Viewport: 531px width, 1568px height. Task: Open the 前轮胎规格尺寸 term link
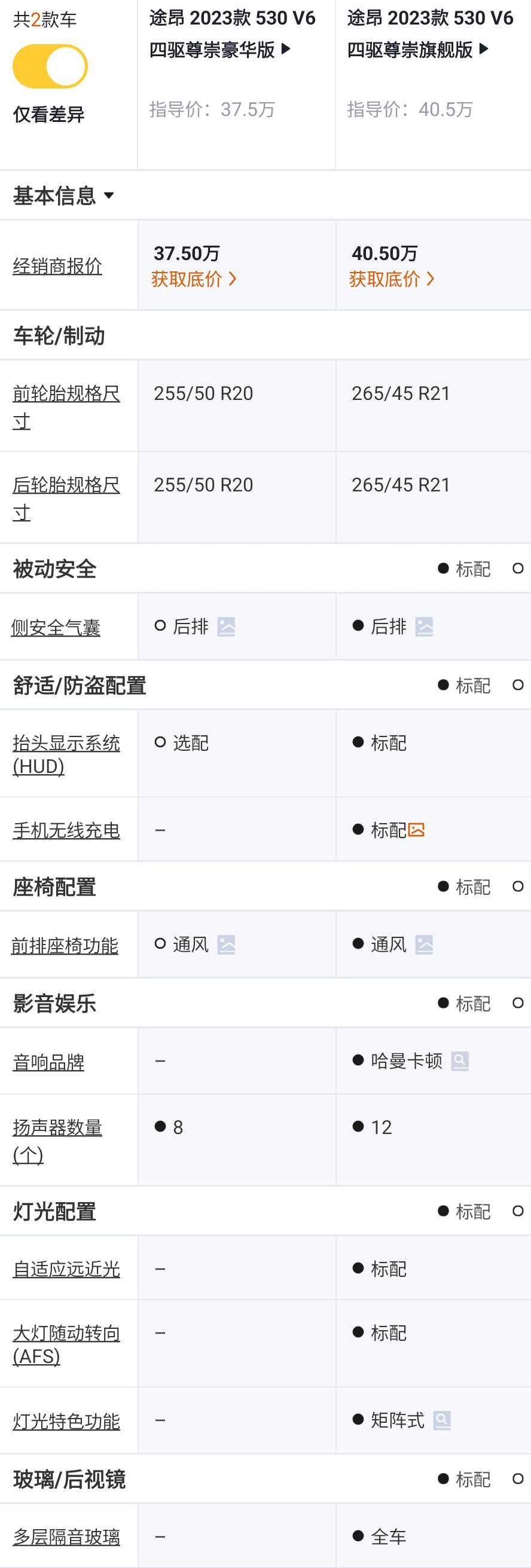point(66,406)
